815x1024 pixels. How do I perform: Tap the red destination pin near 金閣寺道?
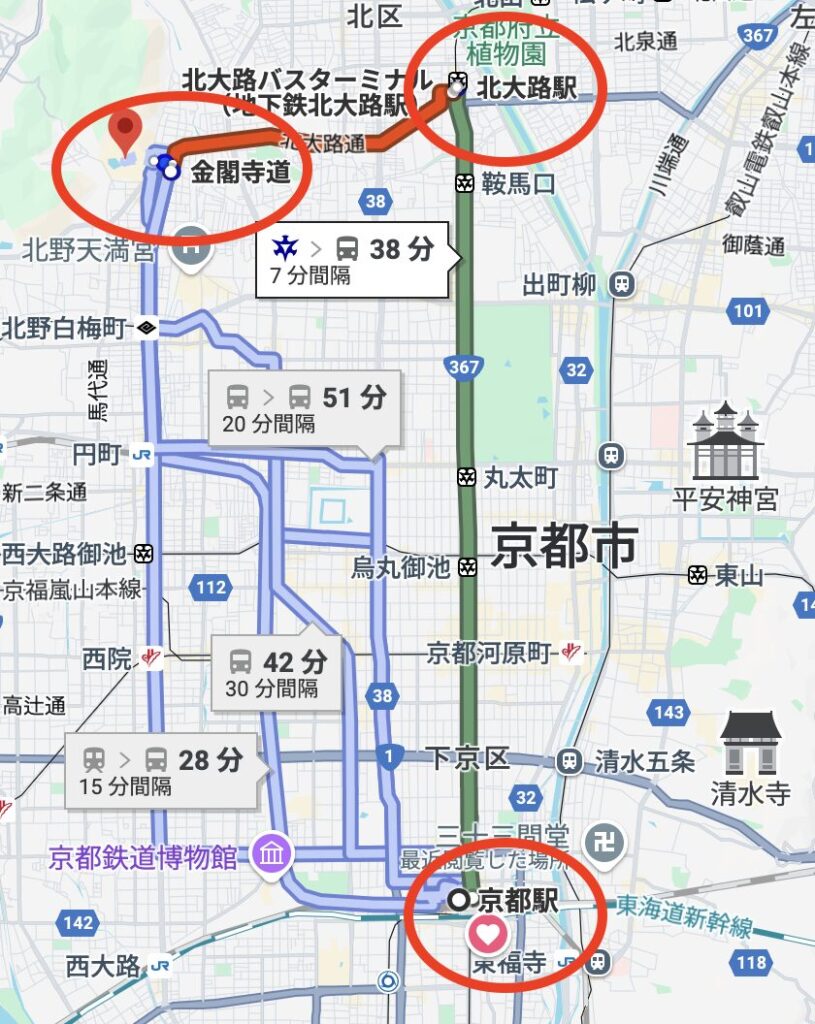point(124,129)
